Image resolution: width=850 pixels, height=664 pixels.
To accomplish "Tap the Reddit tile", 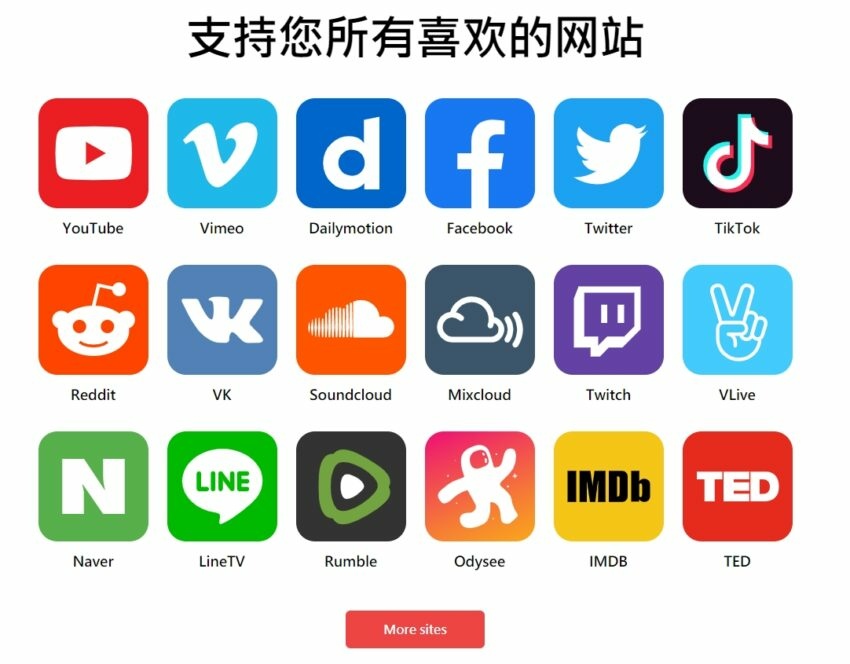I will 93,320.
